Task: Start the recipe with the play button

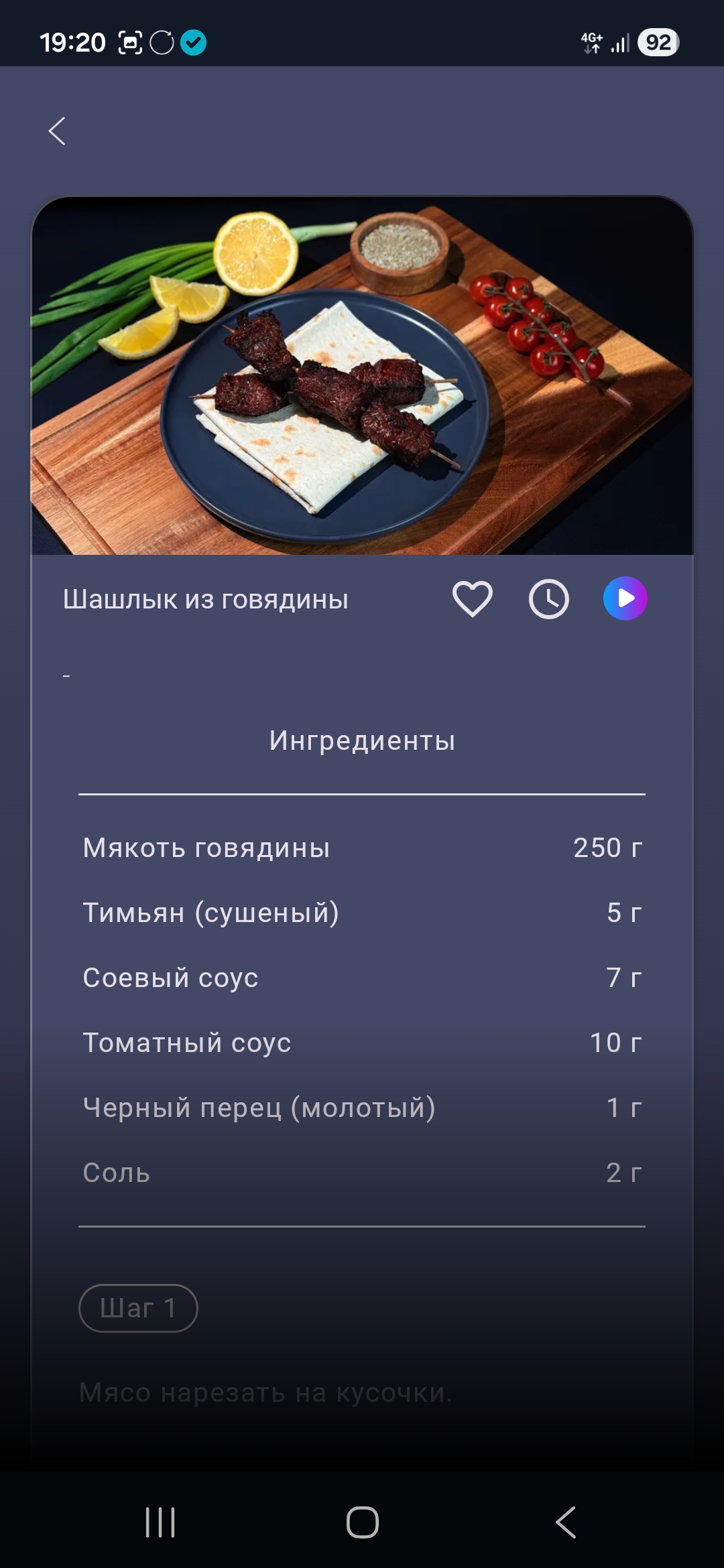Action: (x=625, y=598)
